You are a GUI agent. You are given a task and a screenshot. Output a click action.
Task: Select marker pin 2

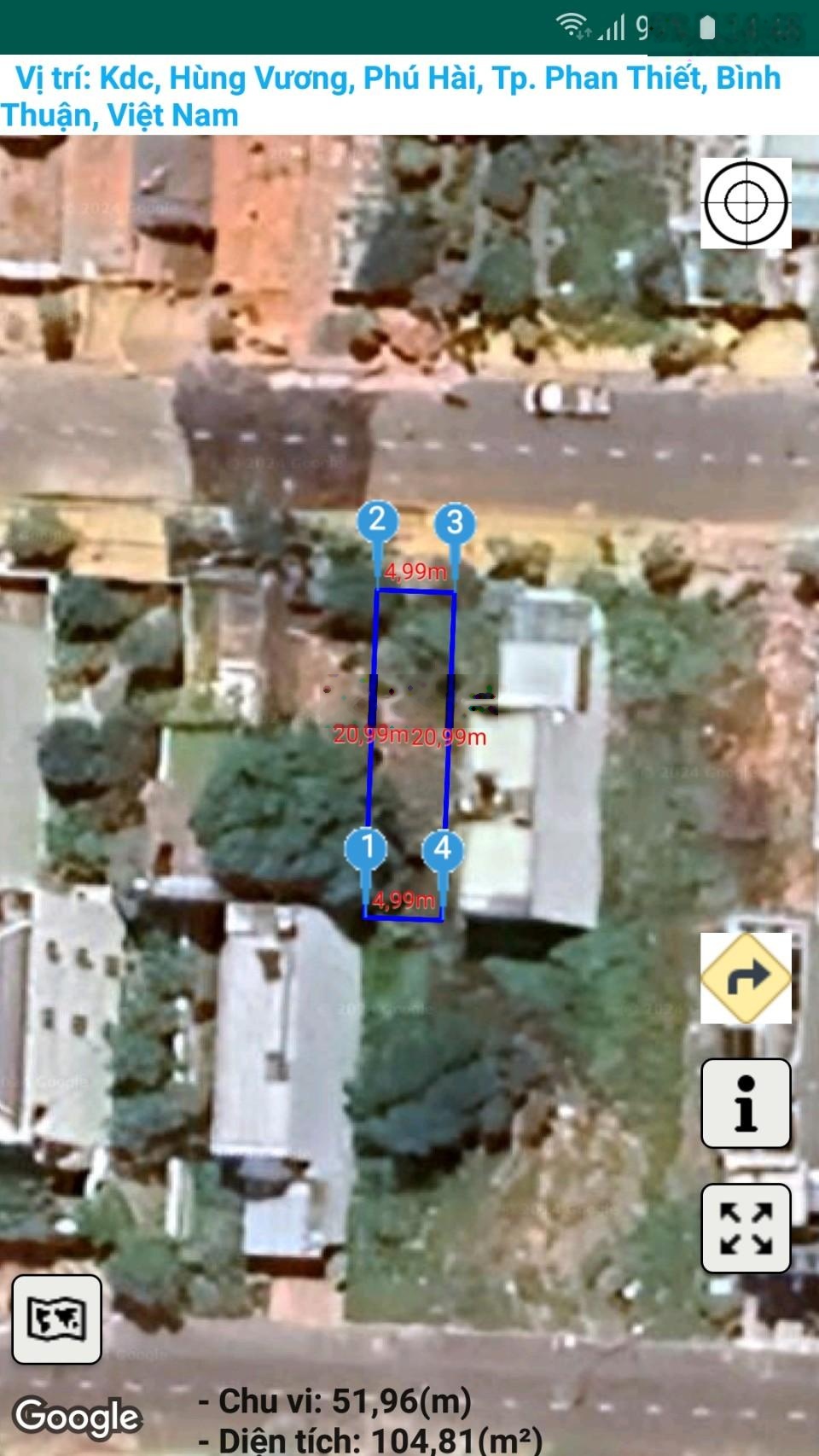click(378, 520)
